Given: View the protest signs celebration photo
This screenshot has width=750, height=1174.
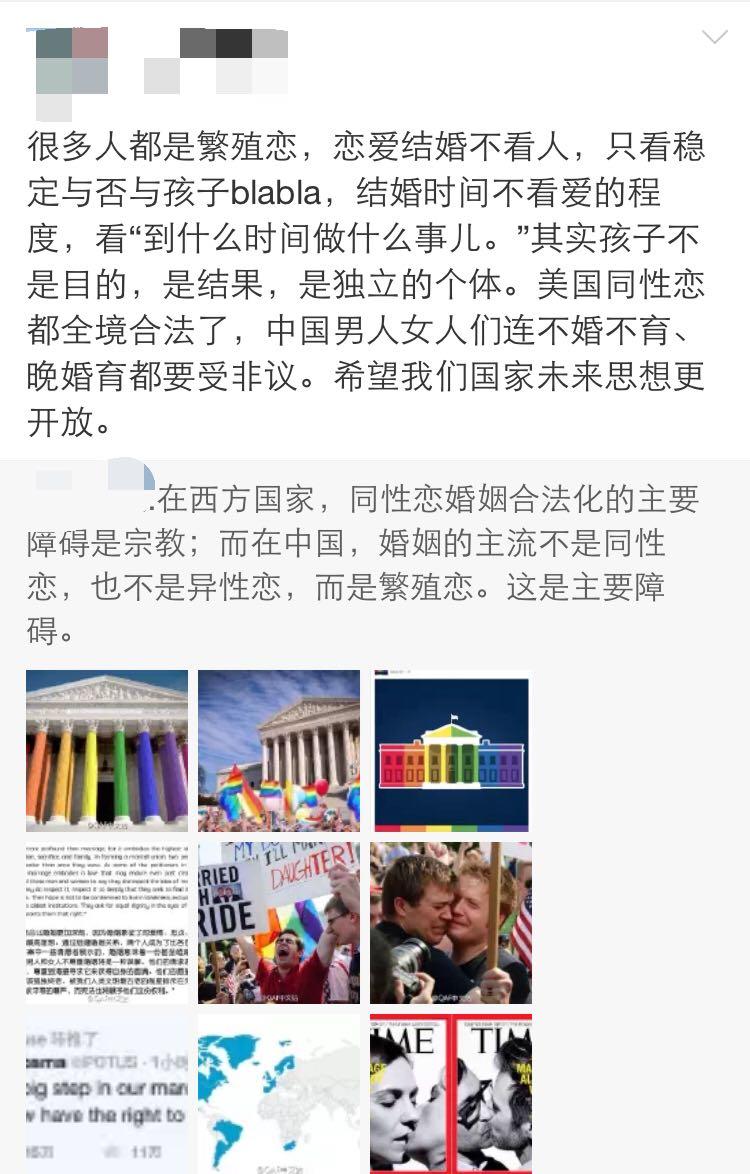Looking at the screenshot, I should pos(278,922).
